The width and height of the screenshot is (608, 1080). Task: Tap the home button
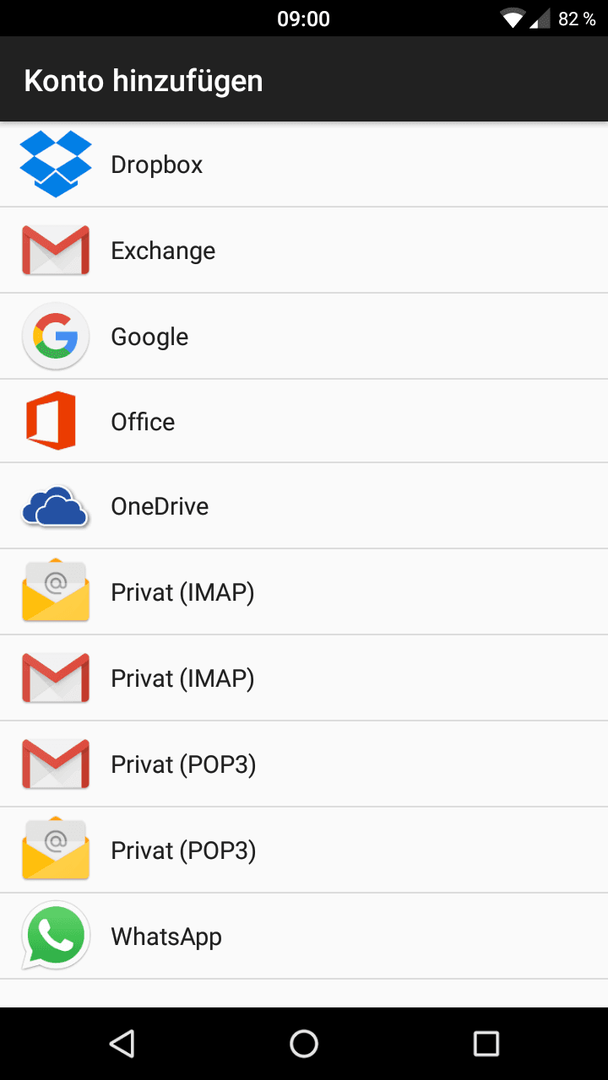304,1043
